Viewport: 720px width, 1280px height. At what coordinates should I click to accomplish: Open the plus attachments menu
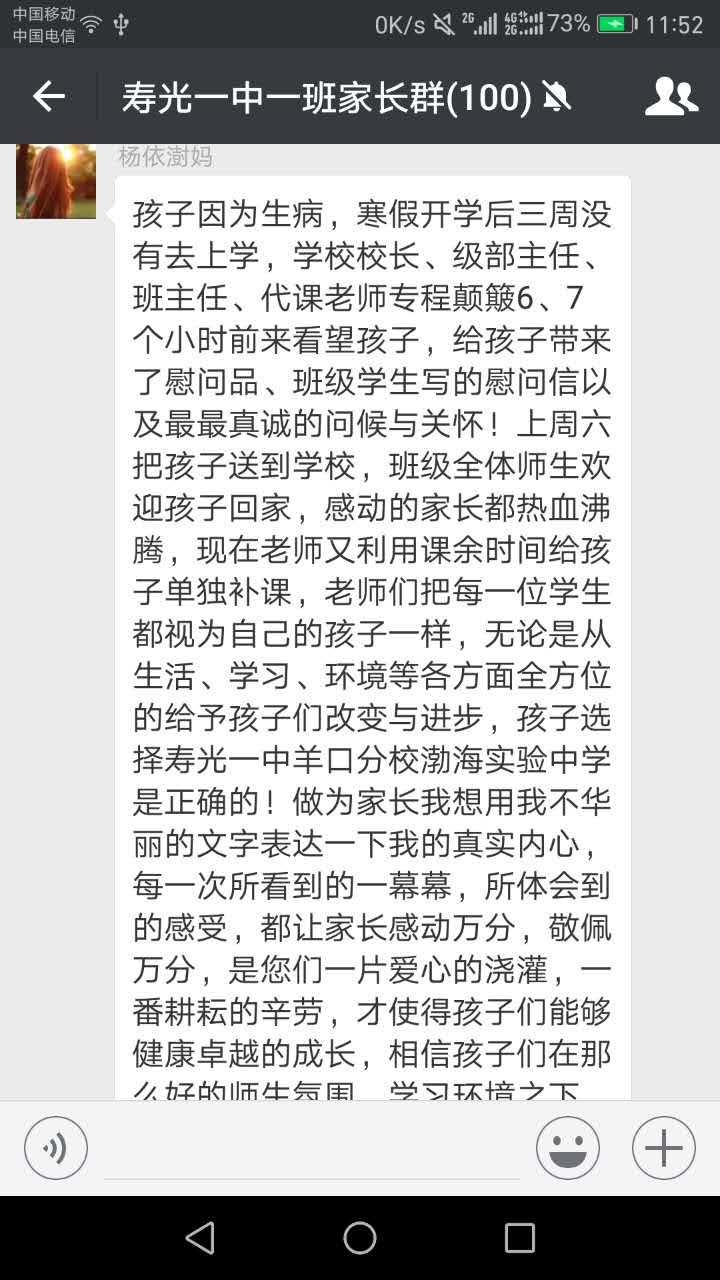(x=664, y=1148)
